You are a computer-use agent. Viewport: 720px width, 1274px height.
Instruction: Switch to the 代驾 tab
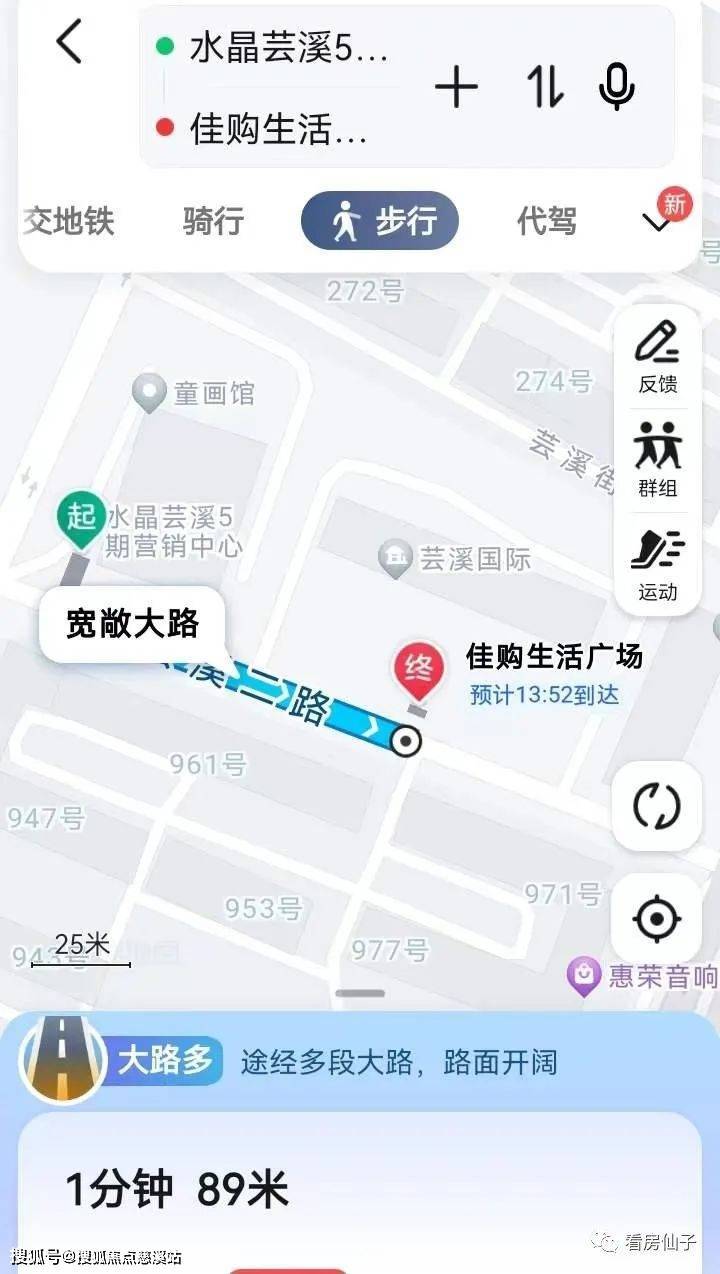(x=546, y=221)
